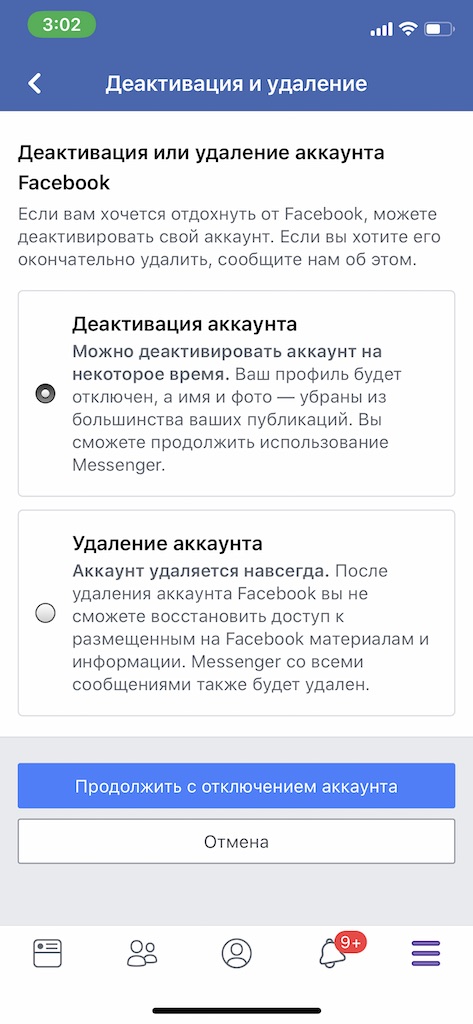
Task: Open the profile tab
Action: pos(236,953)
